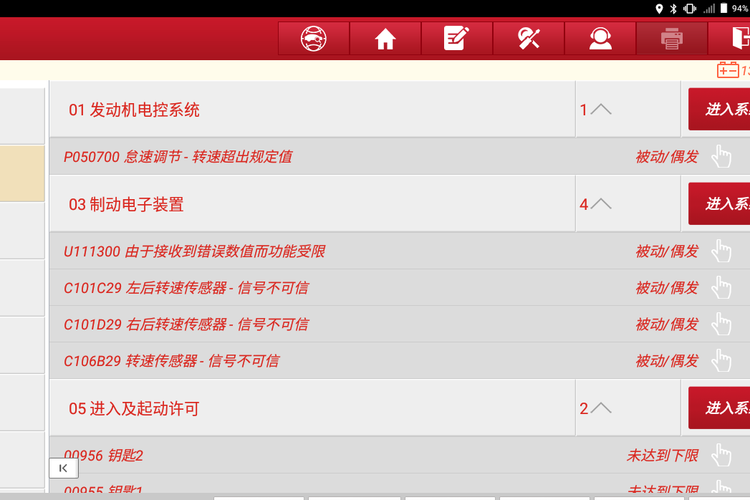The height and width of the screenshot is (500, 750).
Task: Collapse the 01 发动机电控系统 fault list
Action: (600, 109)
